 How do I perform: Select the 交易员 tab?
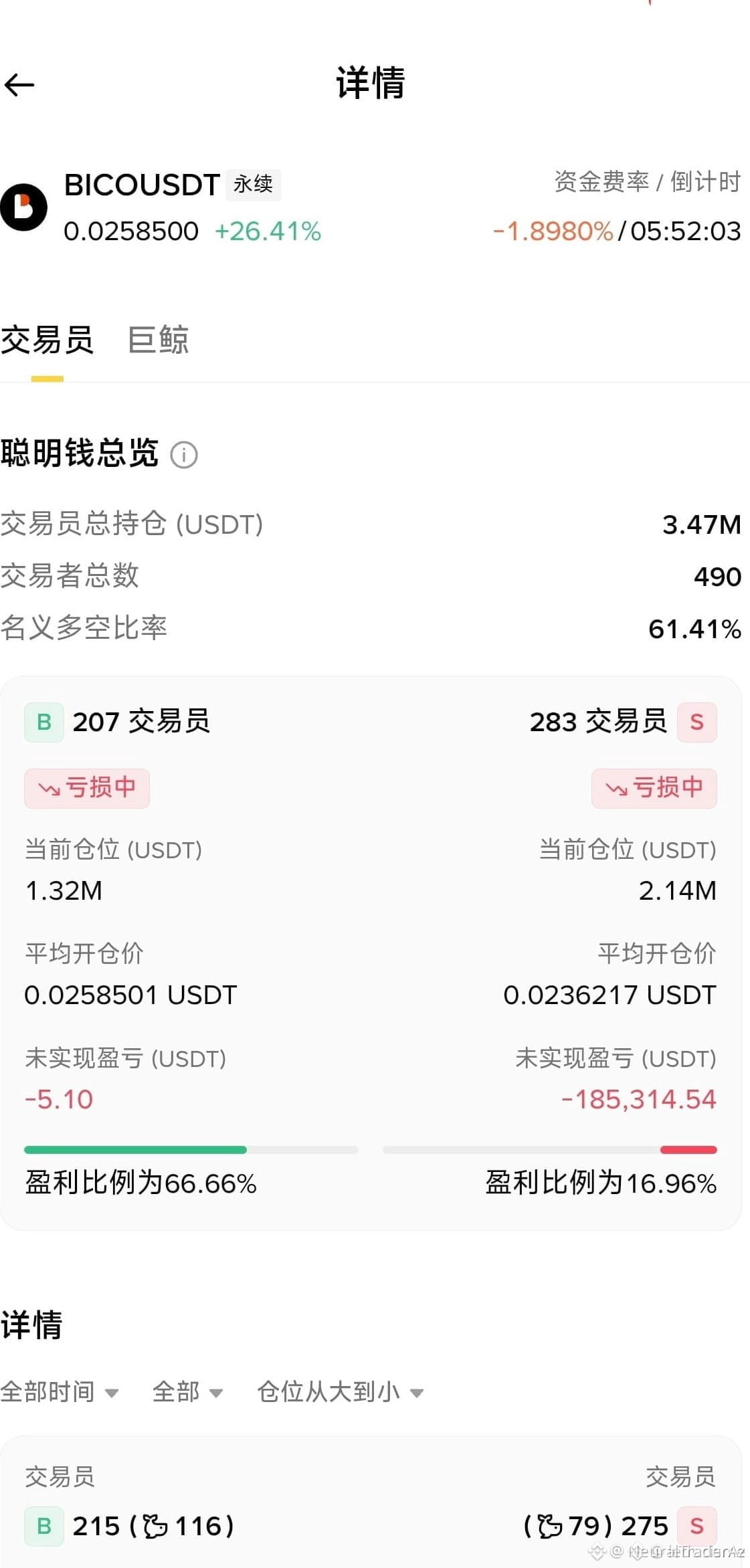click(x=47, y=340)
